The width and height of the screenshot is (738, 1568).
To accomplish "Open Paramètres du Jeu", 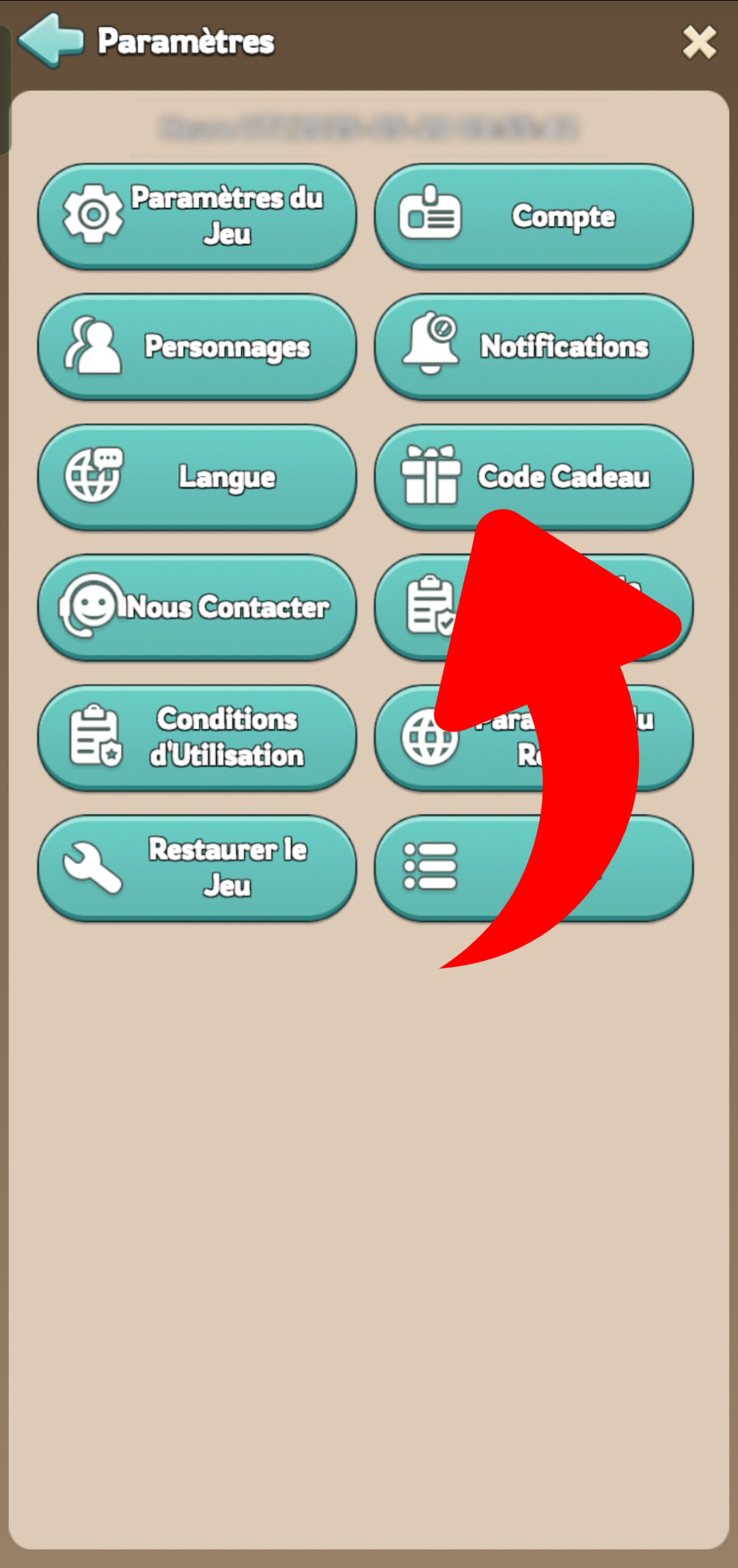I will pyautogui.click(x=197, y=216).
